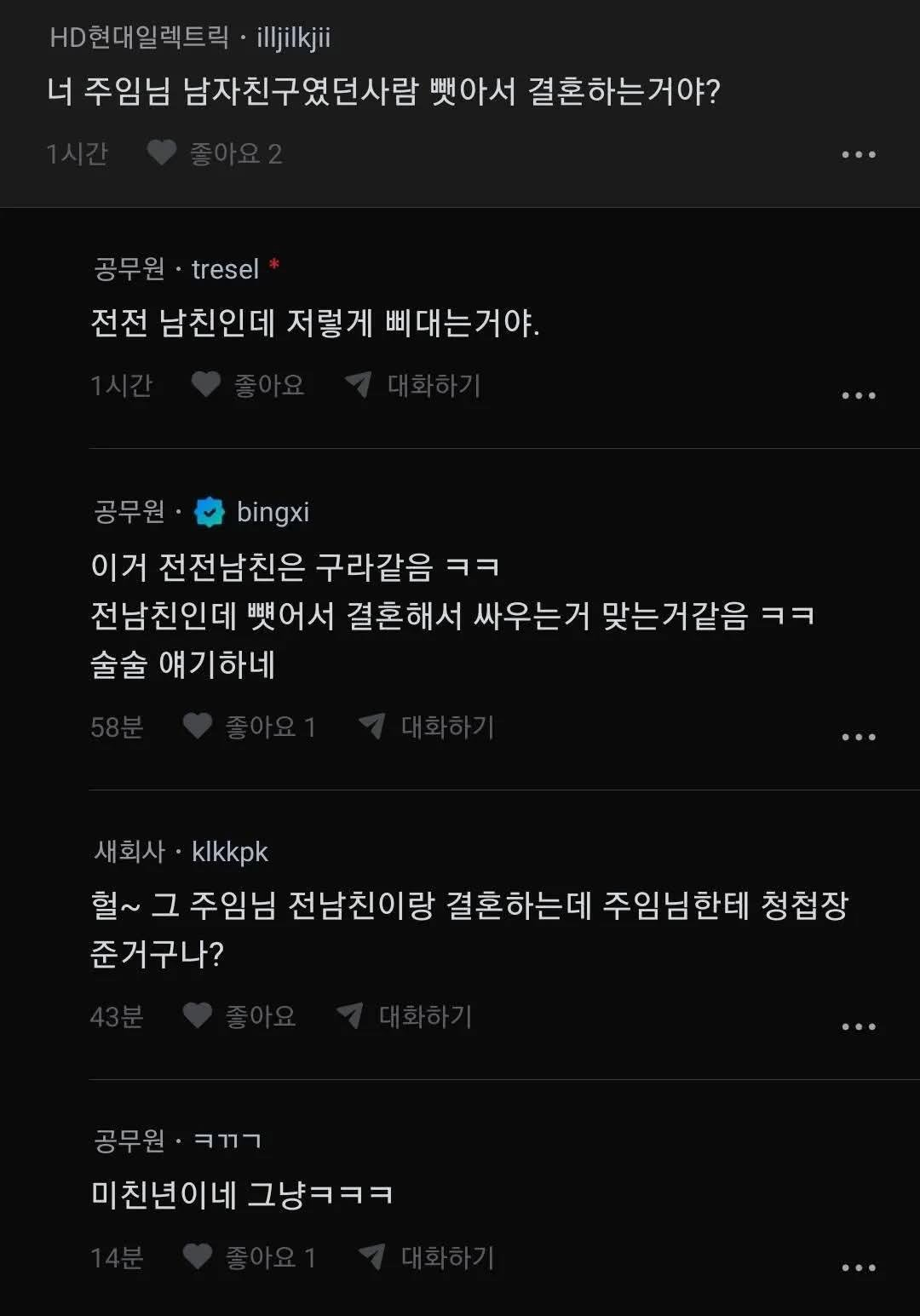Like bingxi's reply
The image size is (920, 1316).
(x=250, y=727)
